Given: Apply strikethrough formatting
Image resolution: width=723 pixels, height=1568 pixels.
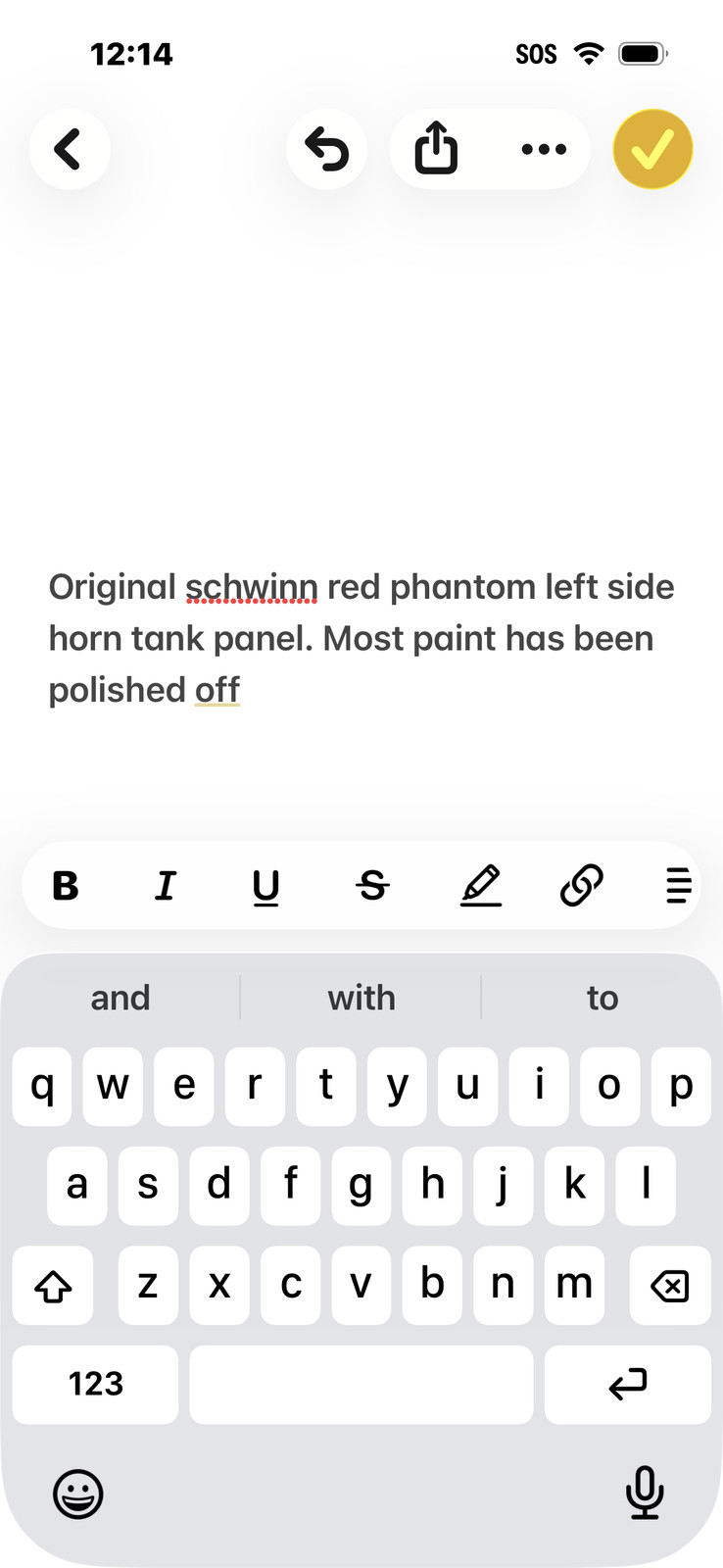Looking at the screenshot, I should 372,886.
